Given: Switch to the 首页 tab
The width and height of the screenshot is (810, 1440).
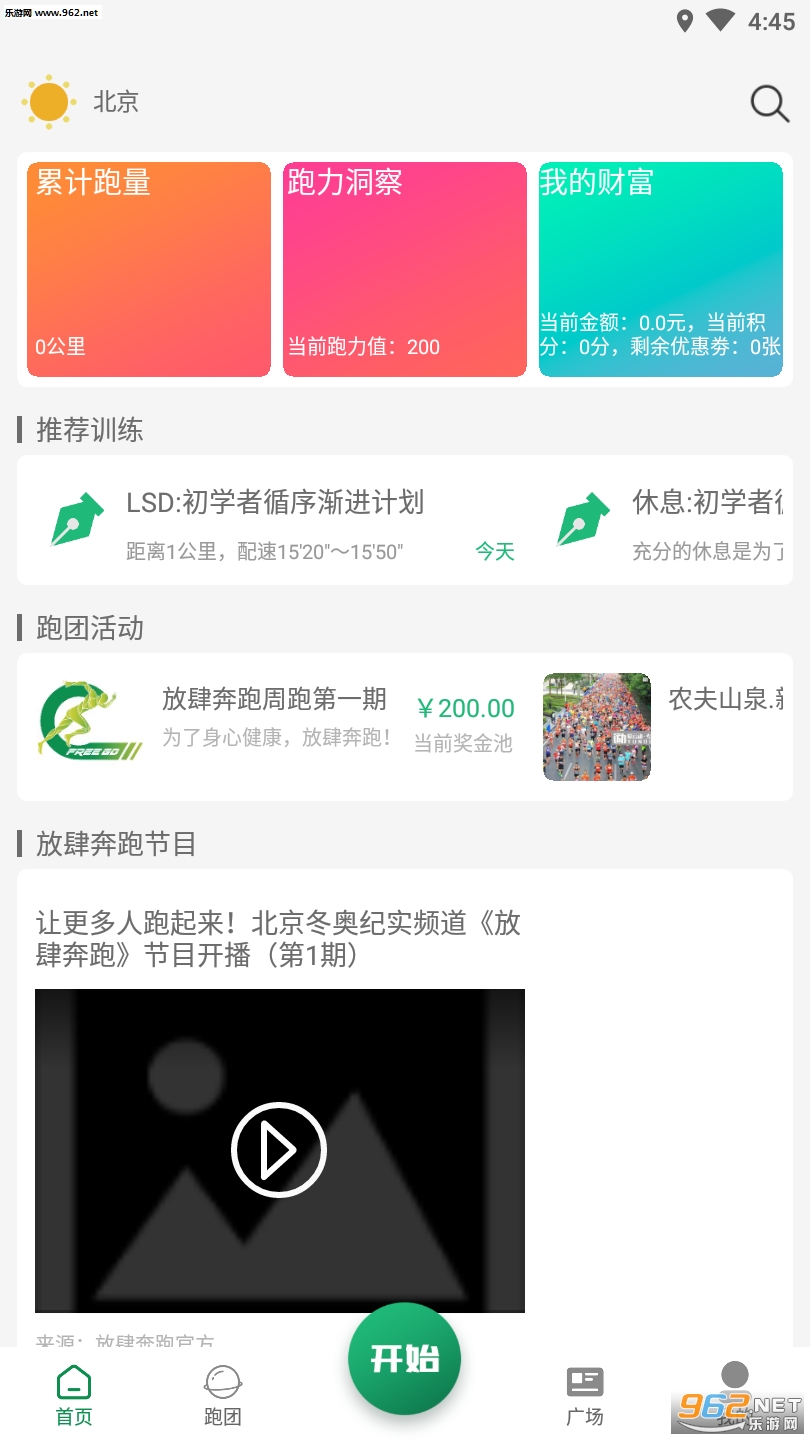Looking at the screenshot, I should pyautogui.click(x=74, y=1396).
